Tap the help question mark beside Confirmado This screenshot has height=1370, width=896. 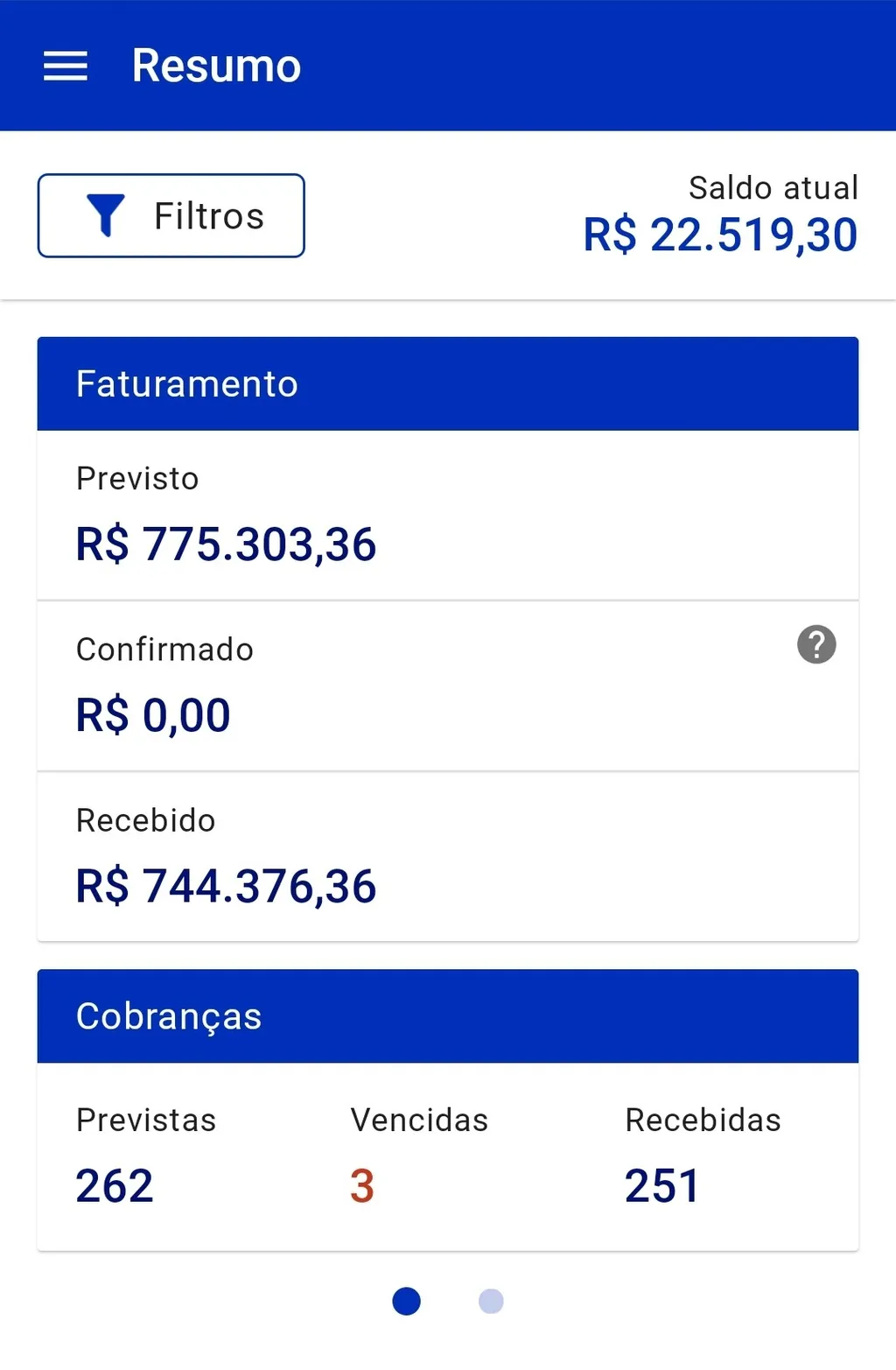pos(815,645)
